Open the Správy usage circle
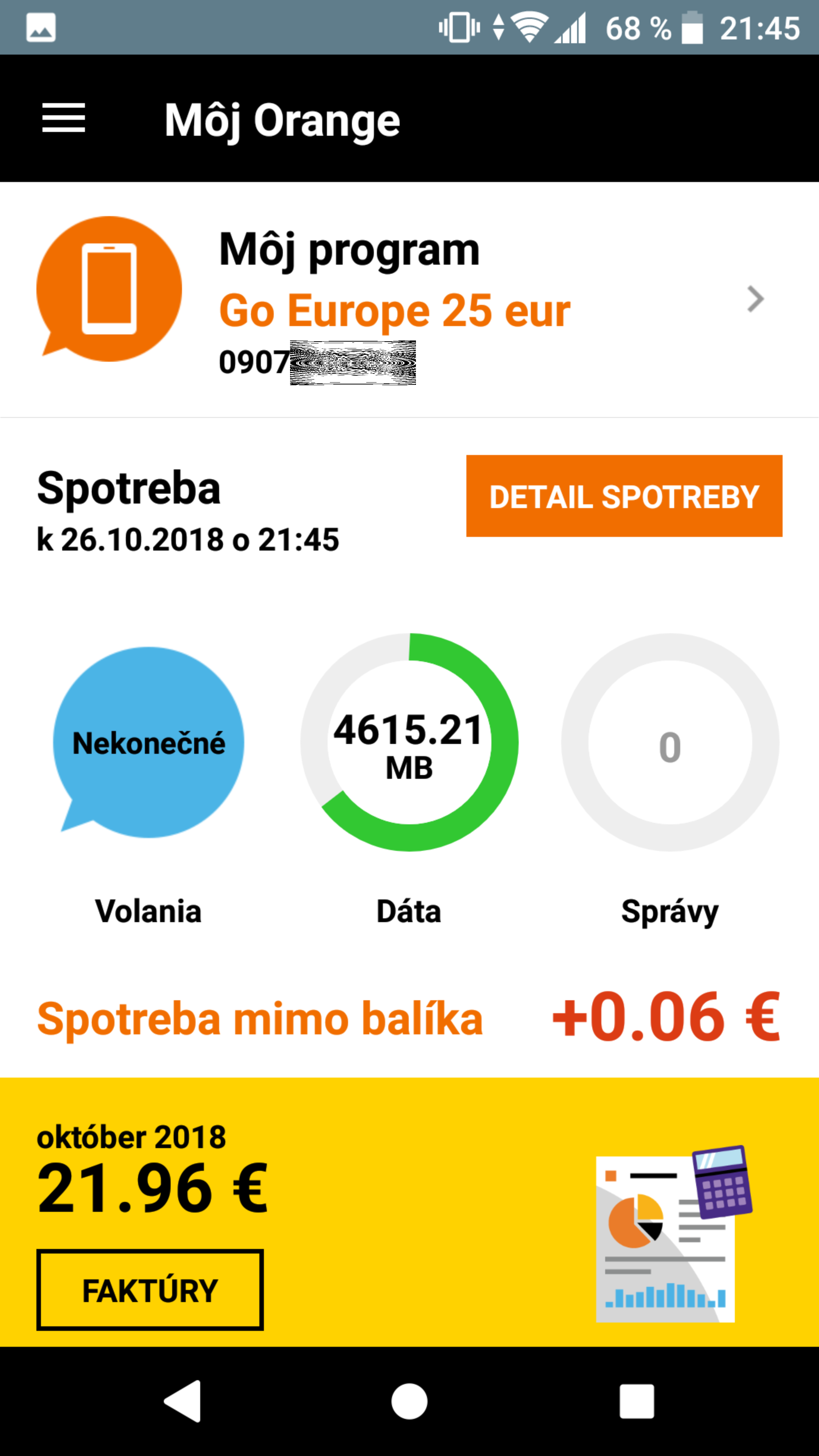 pyautogui.click(x=670, y=742)
